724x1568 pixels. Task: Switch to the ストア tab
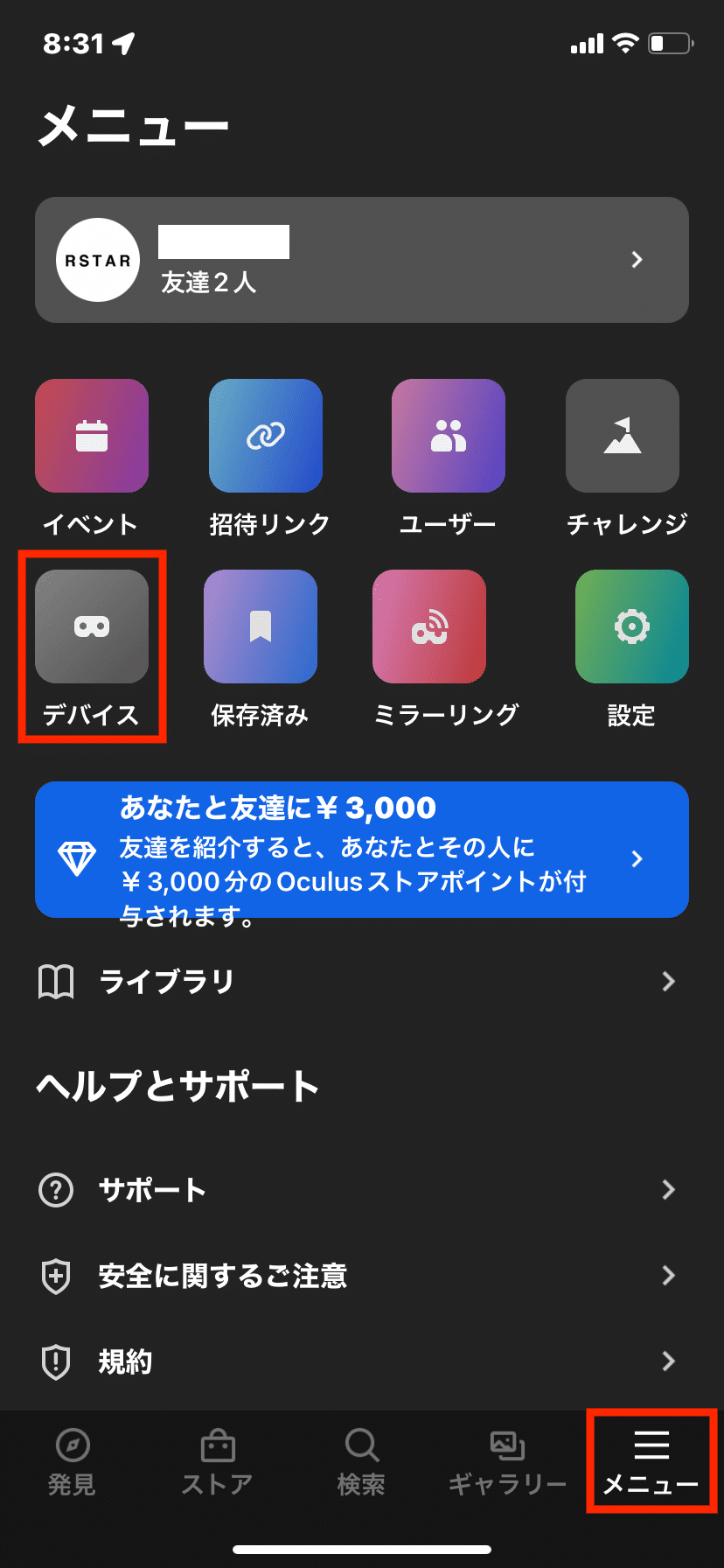[217, 1462]
